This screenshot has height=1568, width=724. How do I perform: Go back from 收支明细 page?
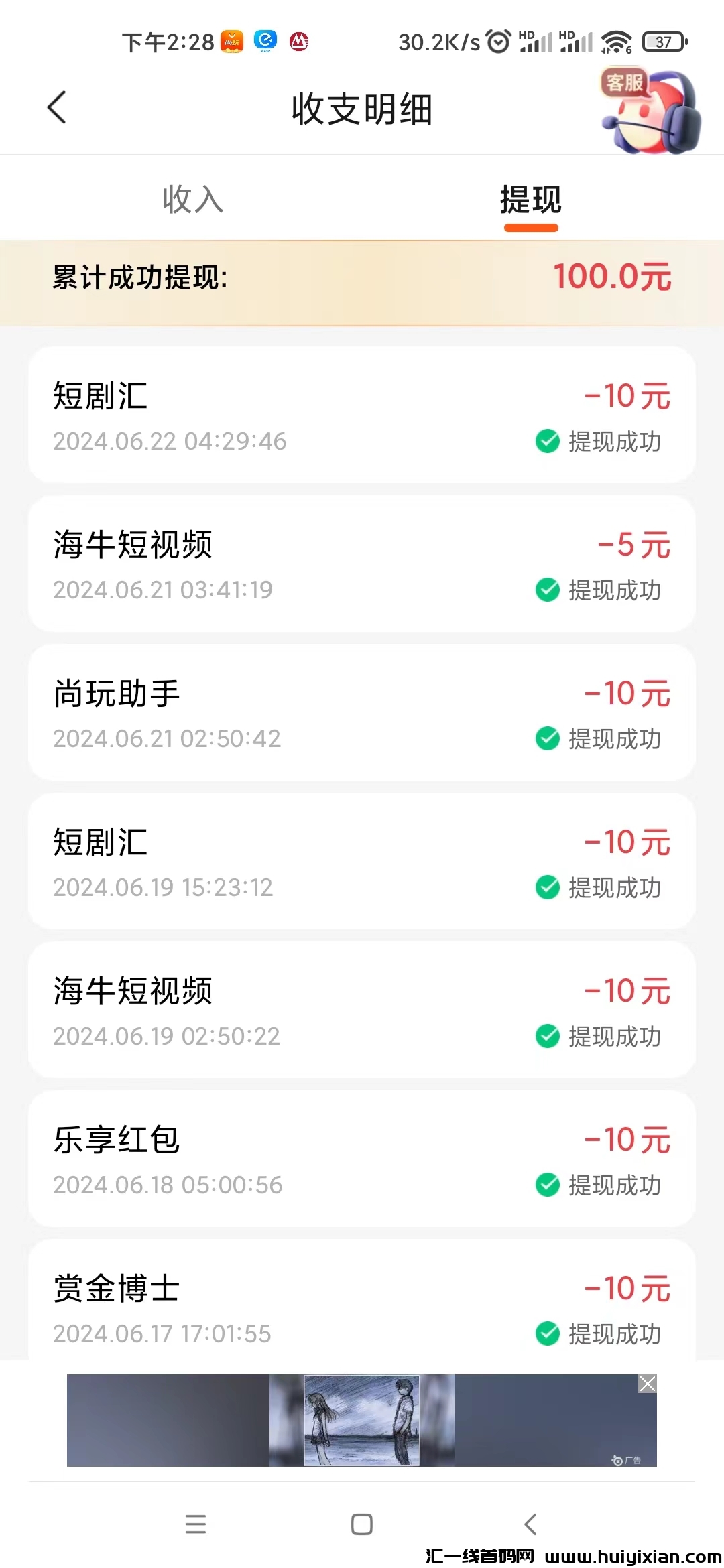coord(58,108)
